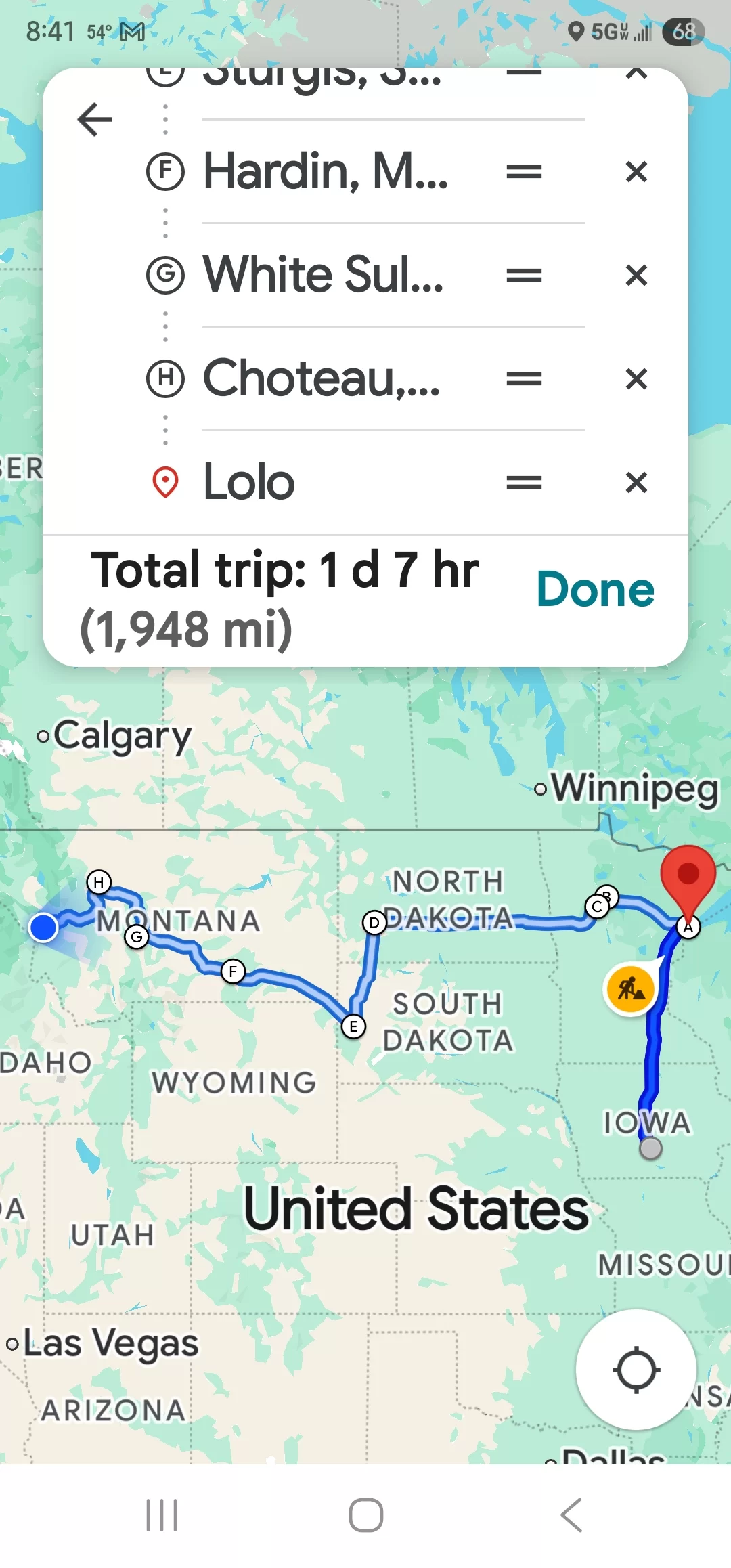Center map on my location

(636, 1370)
